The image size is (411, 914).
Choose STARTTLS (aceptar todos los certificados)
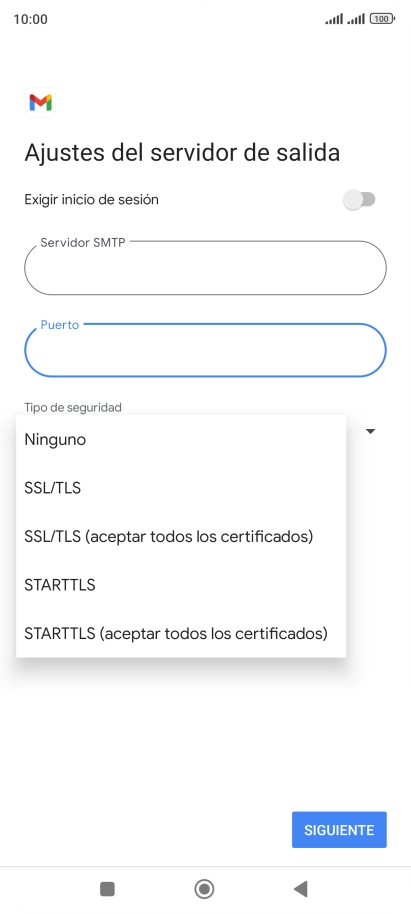pyautogui.click(x=181, y=633)
